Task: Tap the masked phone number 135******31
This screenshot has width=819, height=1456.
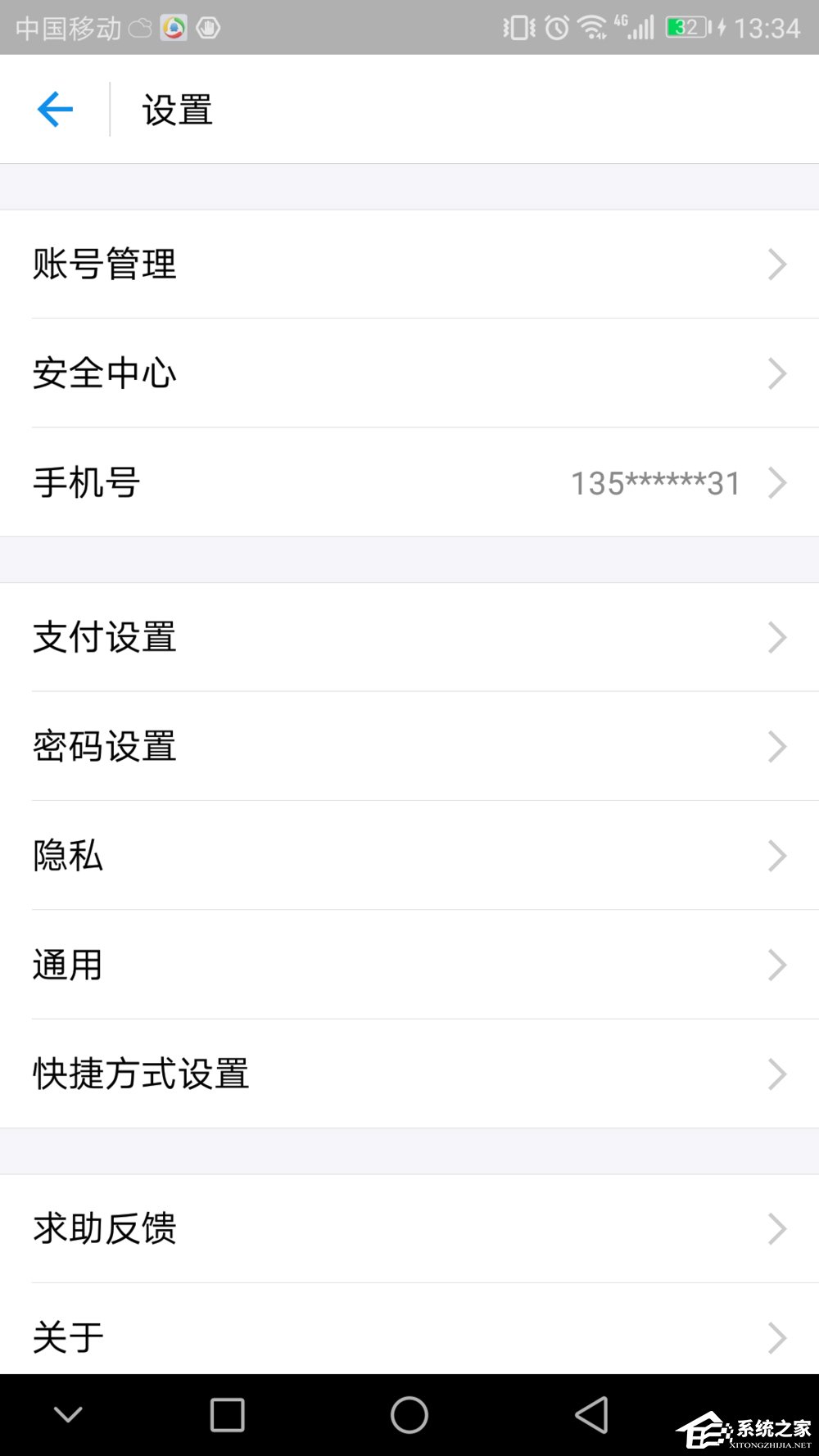Action: click(655, 482)
